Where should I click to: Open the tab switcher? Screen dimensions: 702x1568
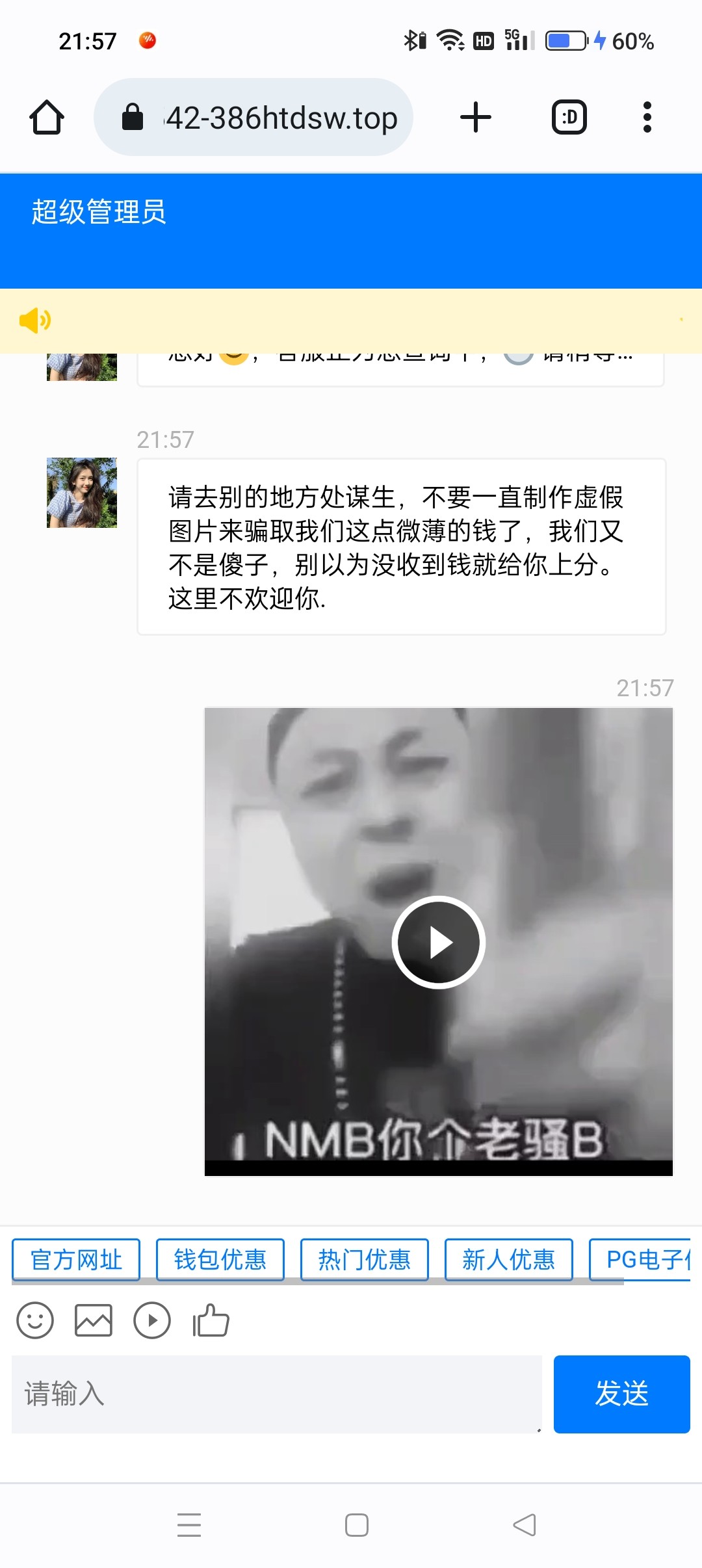[x=569, y=118]
